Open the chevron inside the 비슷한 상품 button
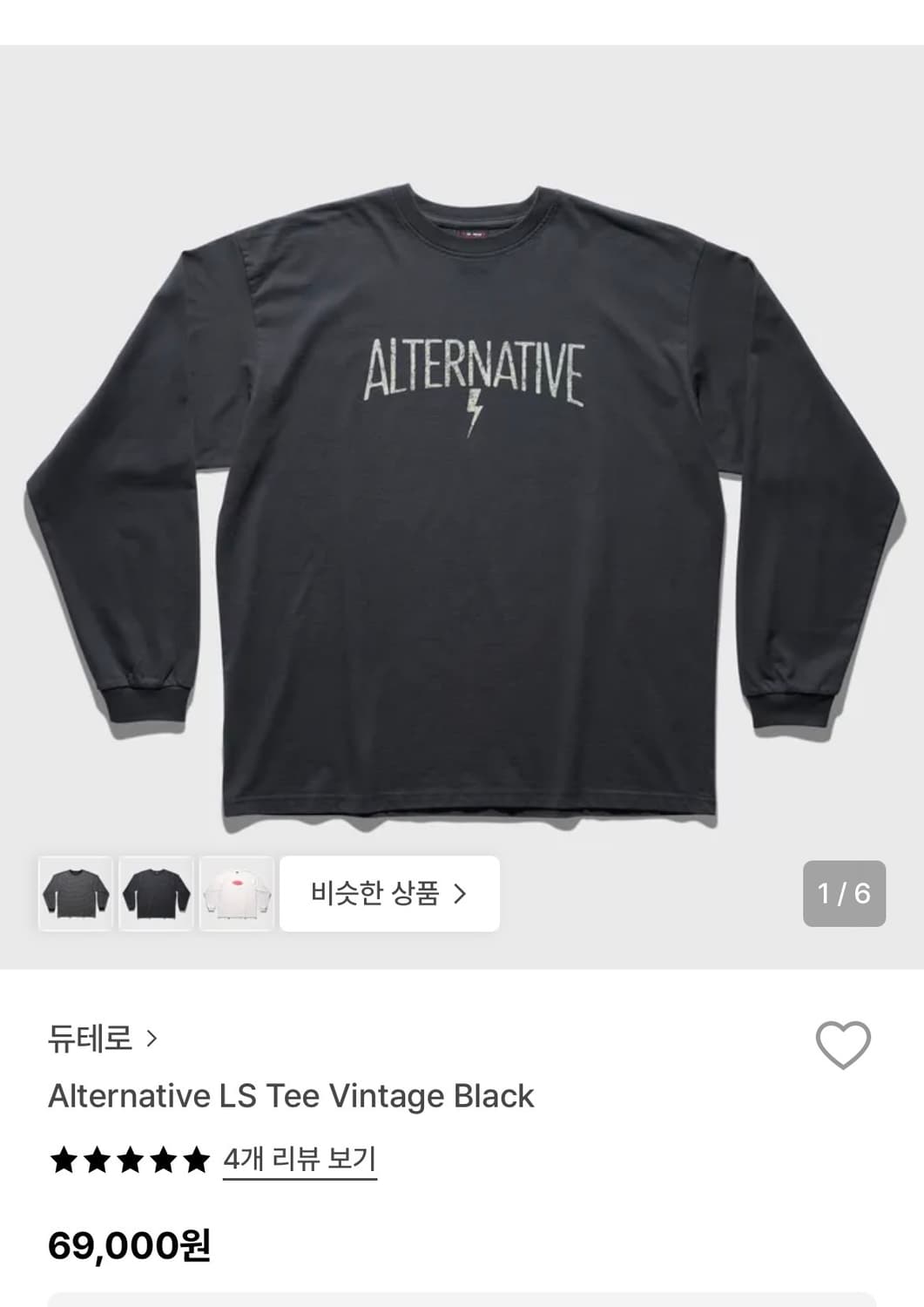The width and height of the screenshot is (924, 1307). click(x=462, y=894)
